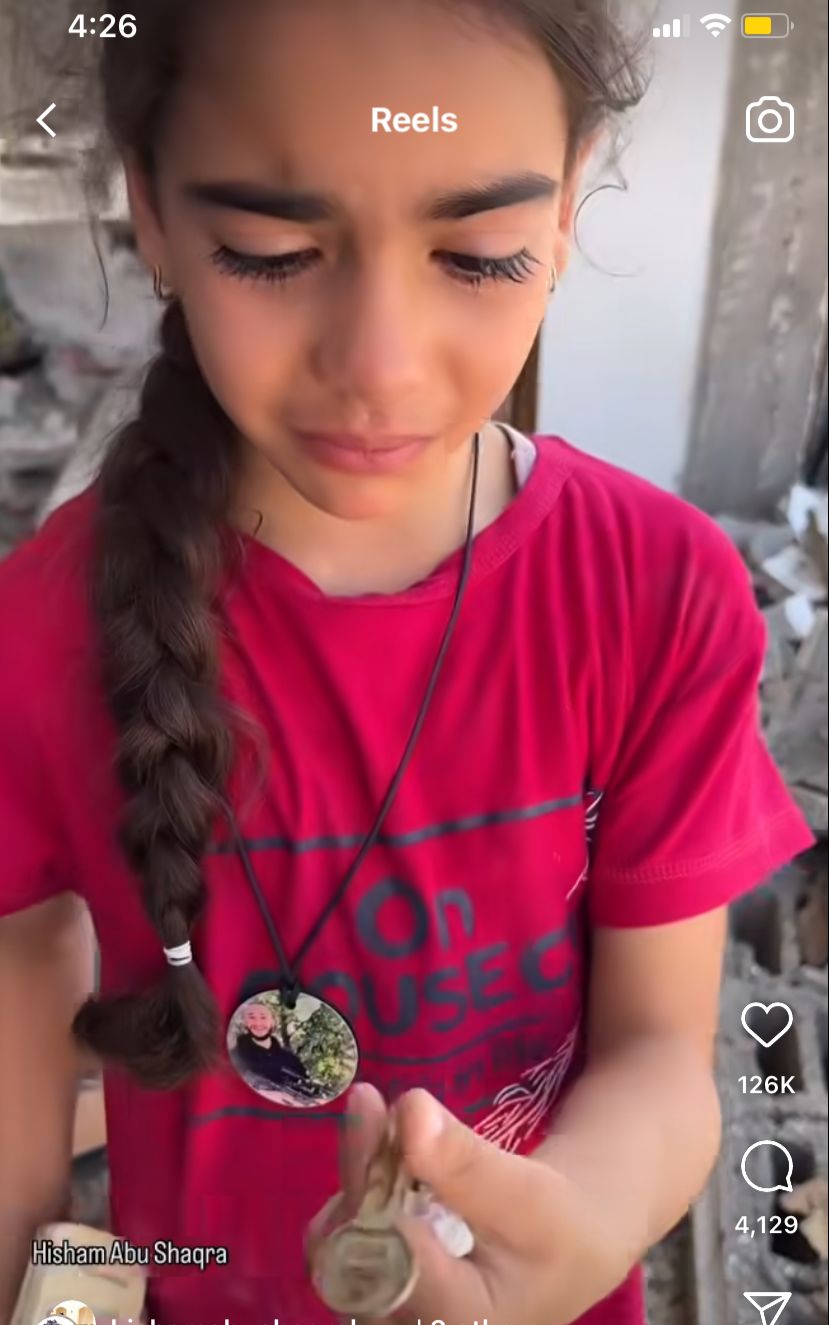Go back from the Reels screen
829x1325 pixels.
46,121
